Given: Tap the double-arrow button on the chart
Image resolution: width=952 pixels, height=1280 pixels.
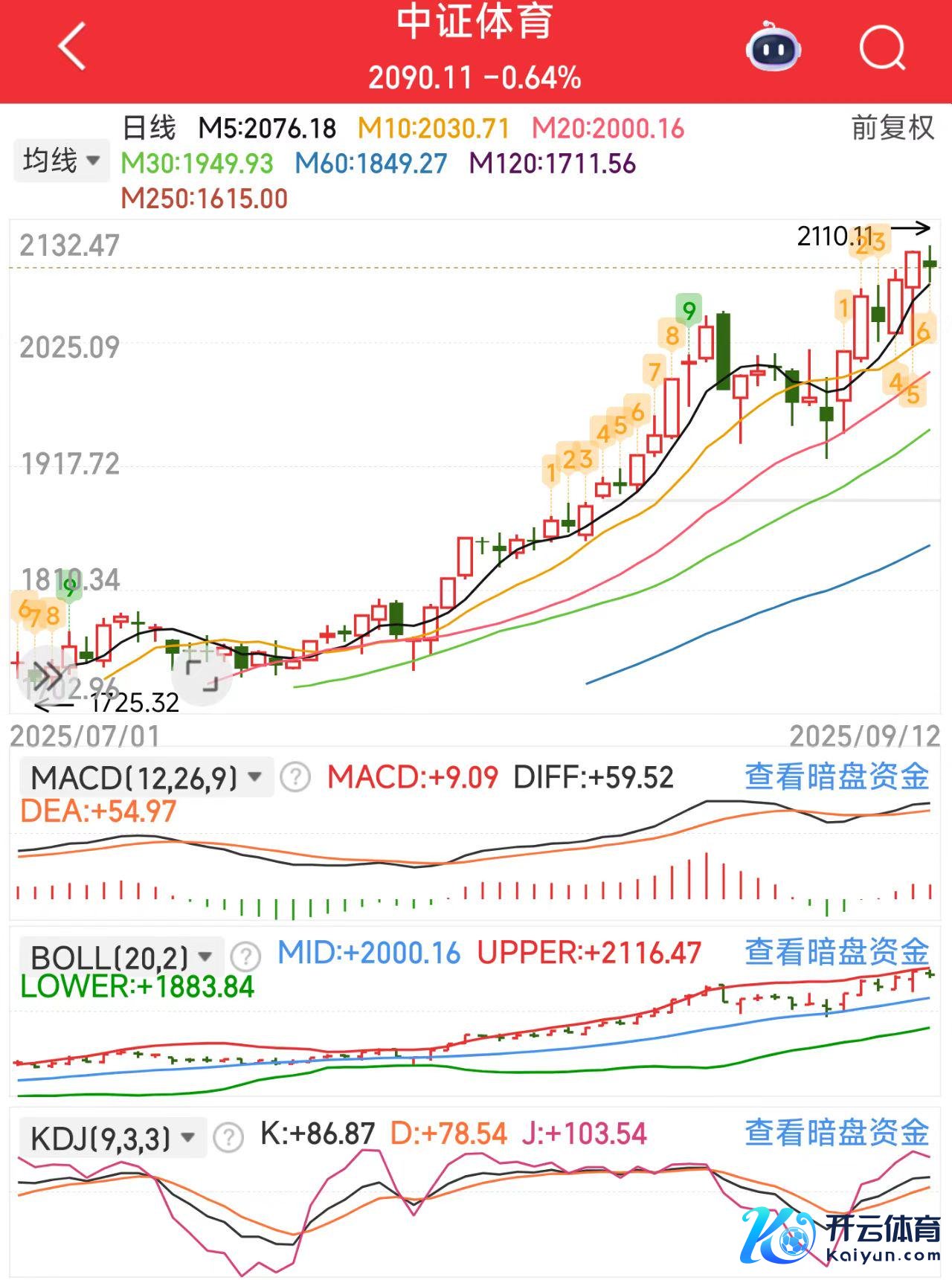Looking at the screenshot, I should pos(48,675).
